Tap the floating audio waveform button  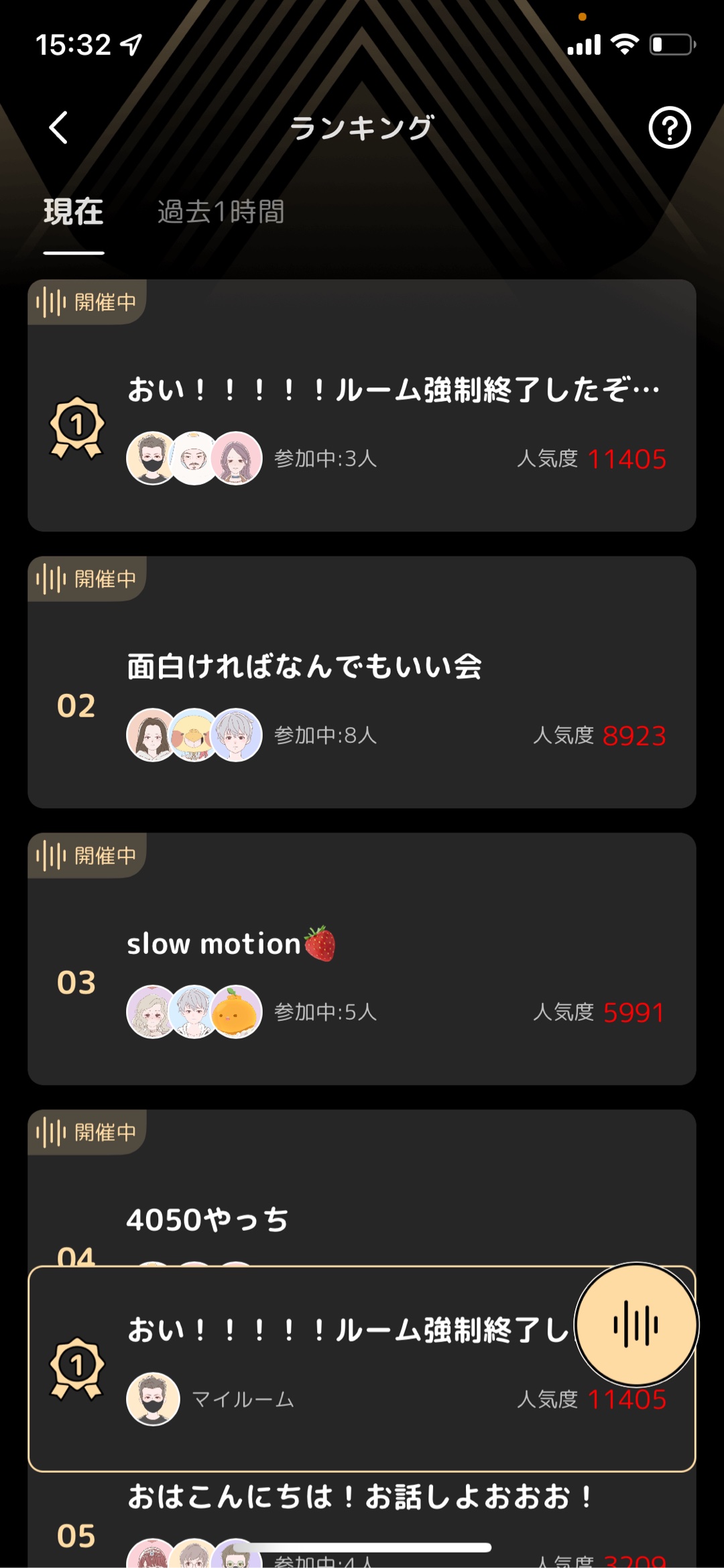pos(636,1325)
